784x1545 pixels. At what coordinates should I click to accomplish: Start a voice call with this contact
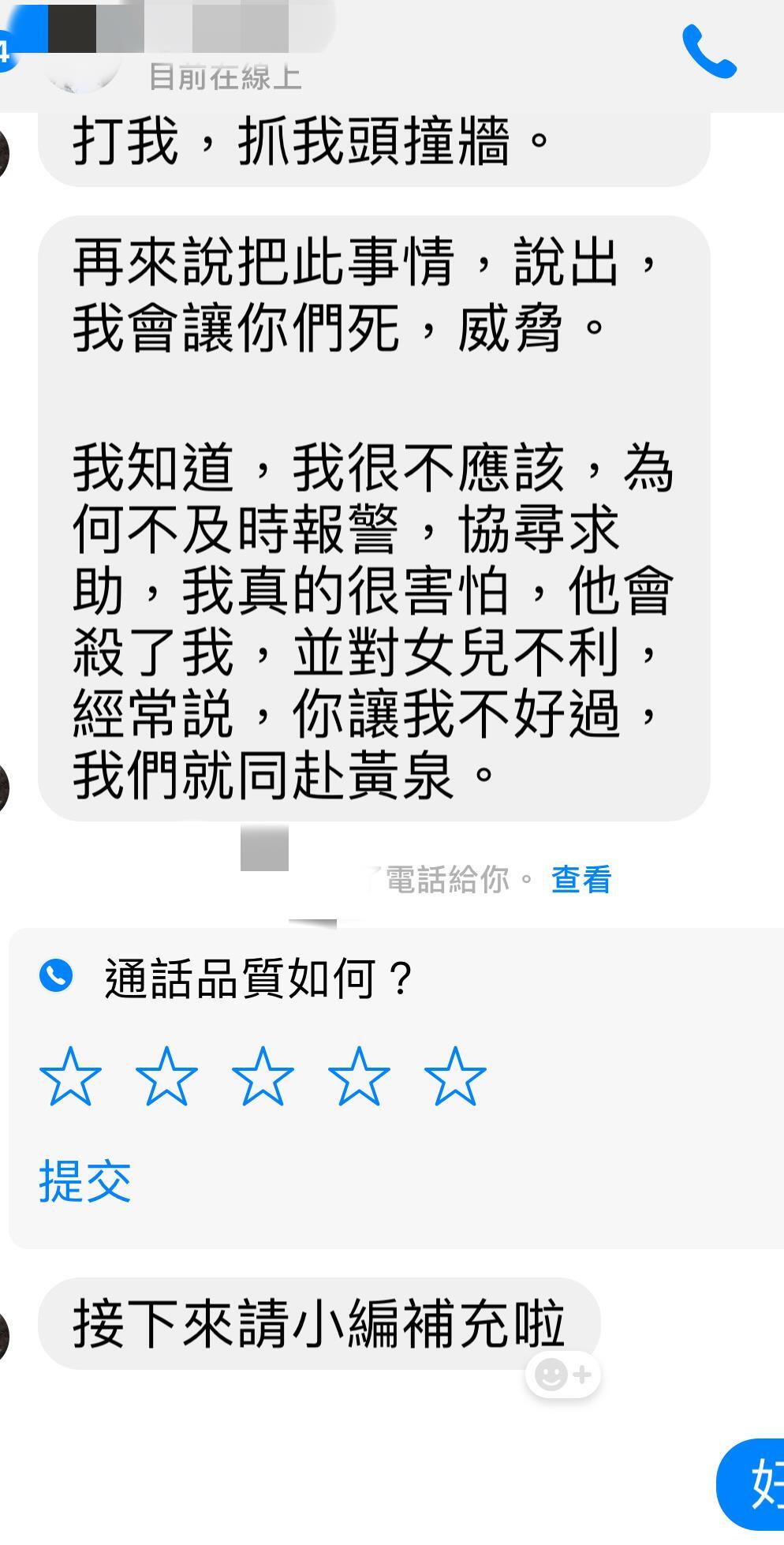(709, 52)
